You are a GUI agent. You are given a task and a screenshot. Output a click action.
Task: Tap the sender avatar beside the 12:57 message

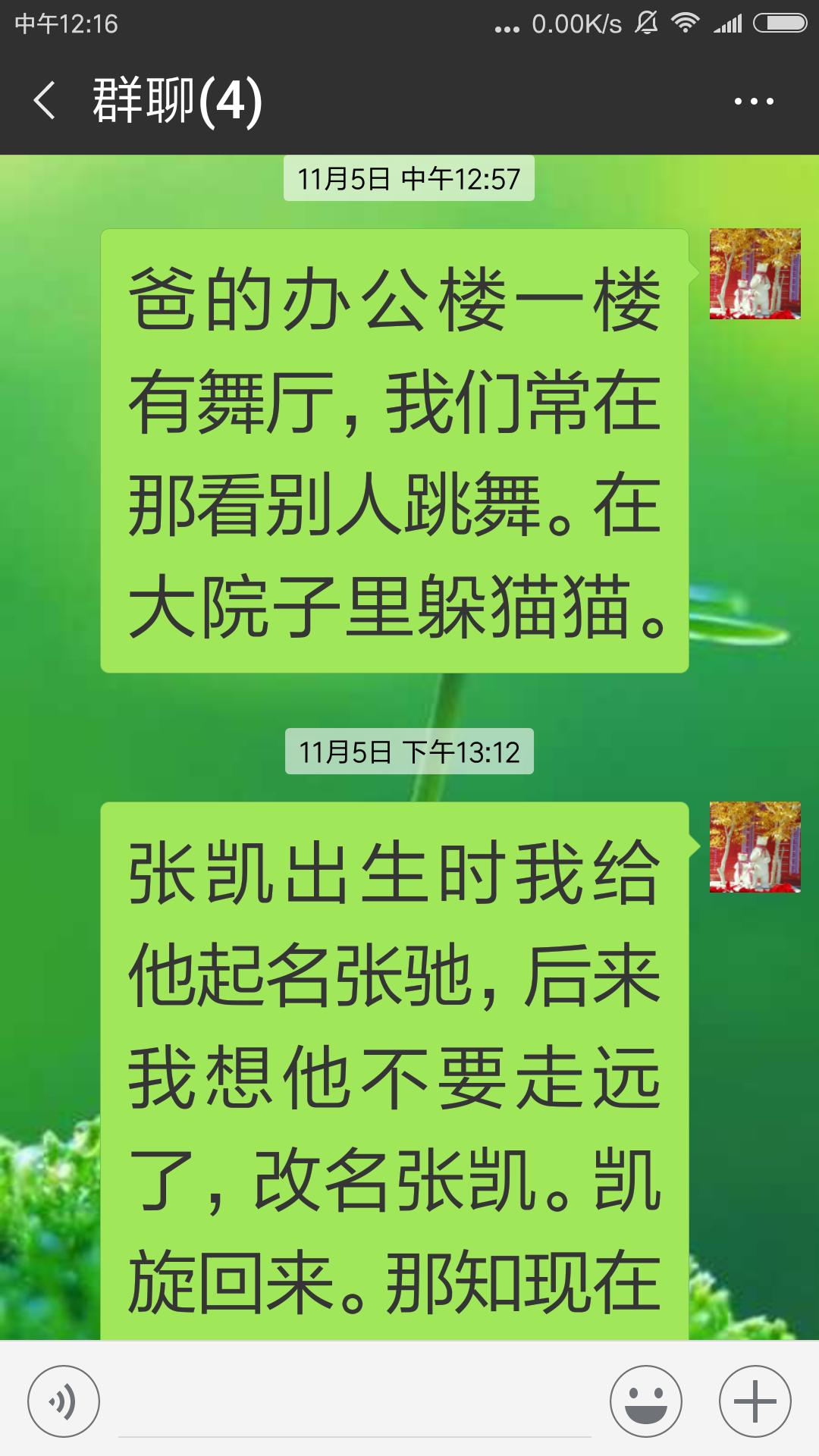755,274
